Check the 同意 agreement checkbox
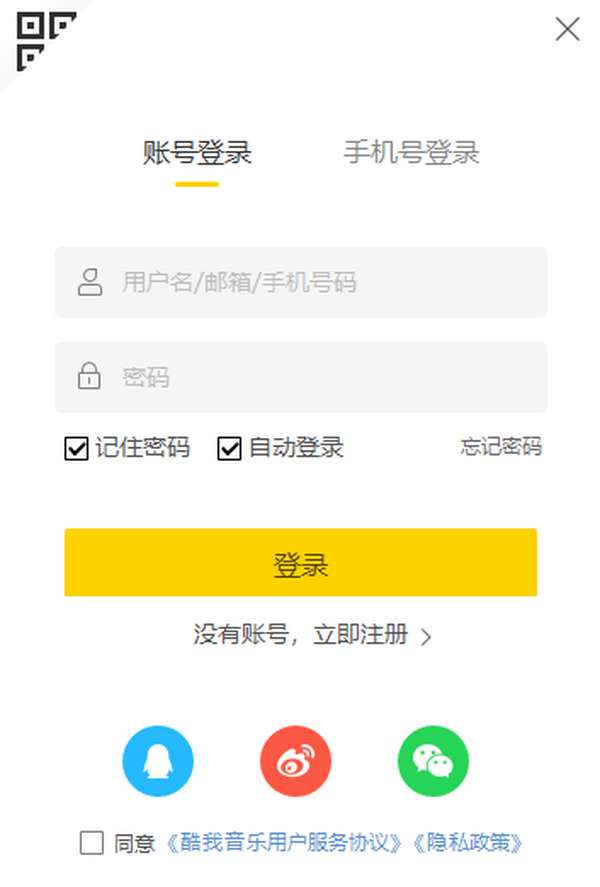600x887 pixels. pos(92,843)
